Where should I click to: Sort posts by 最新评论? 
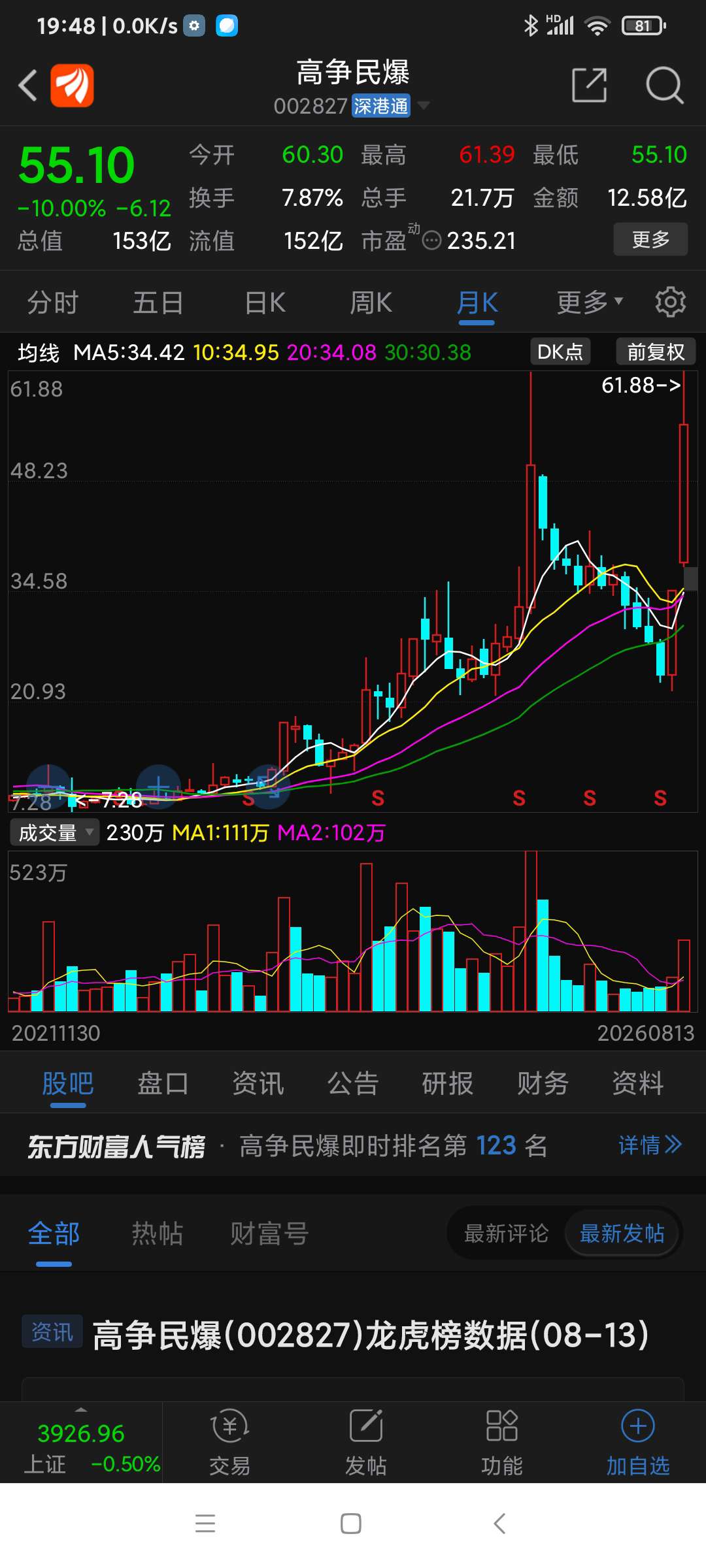[x=506, y=1233]
